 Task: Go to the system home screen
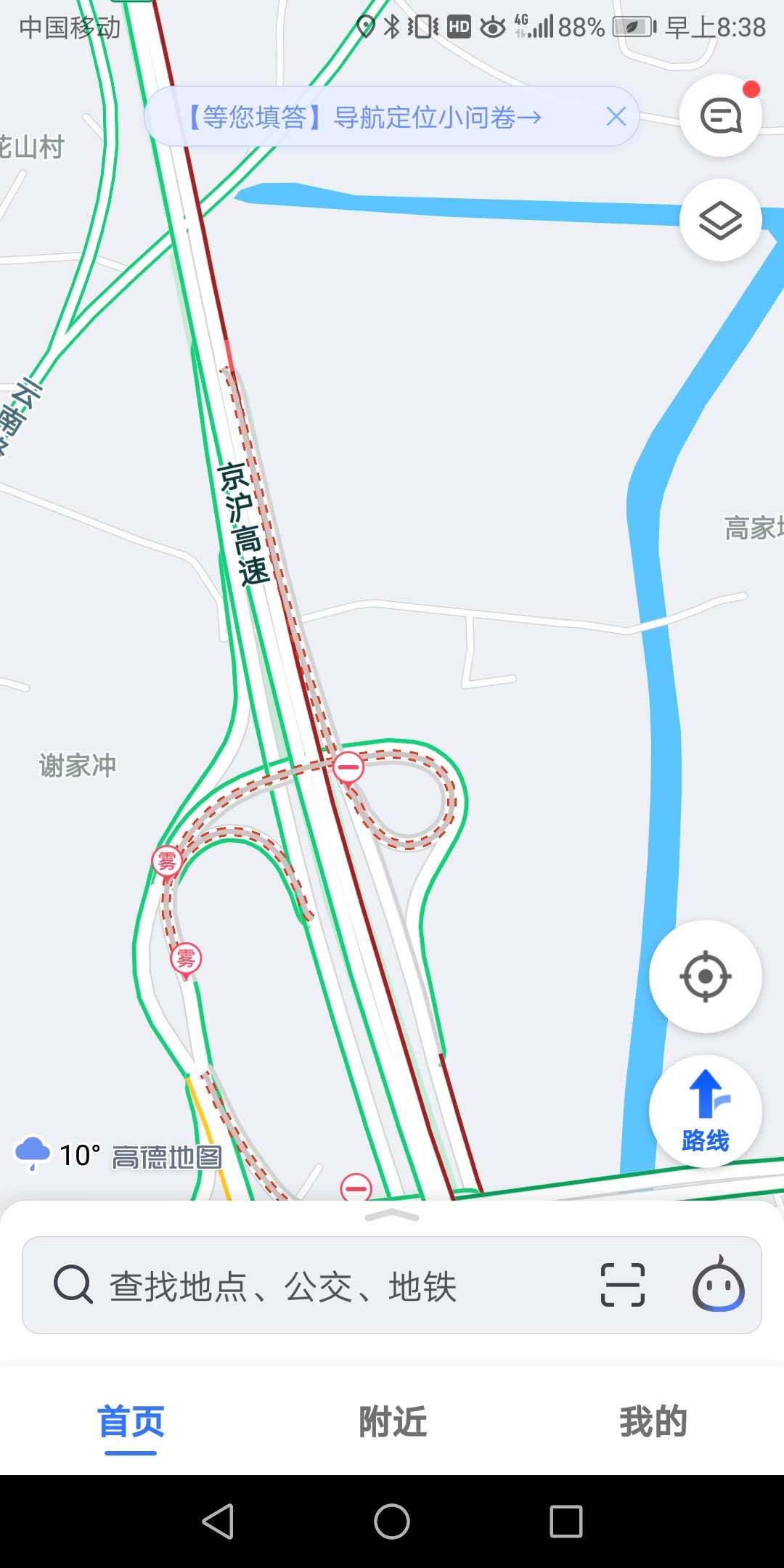point(392,1521)
